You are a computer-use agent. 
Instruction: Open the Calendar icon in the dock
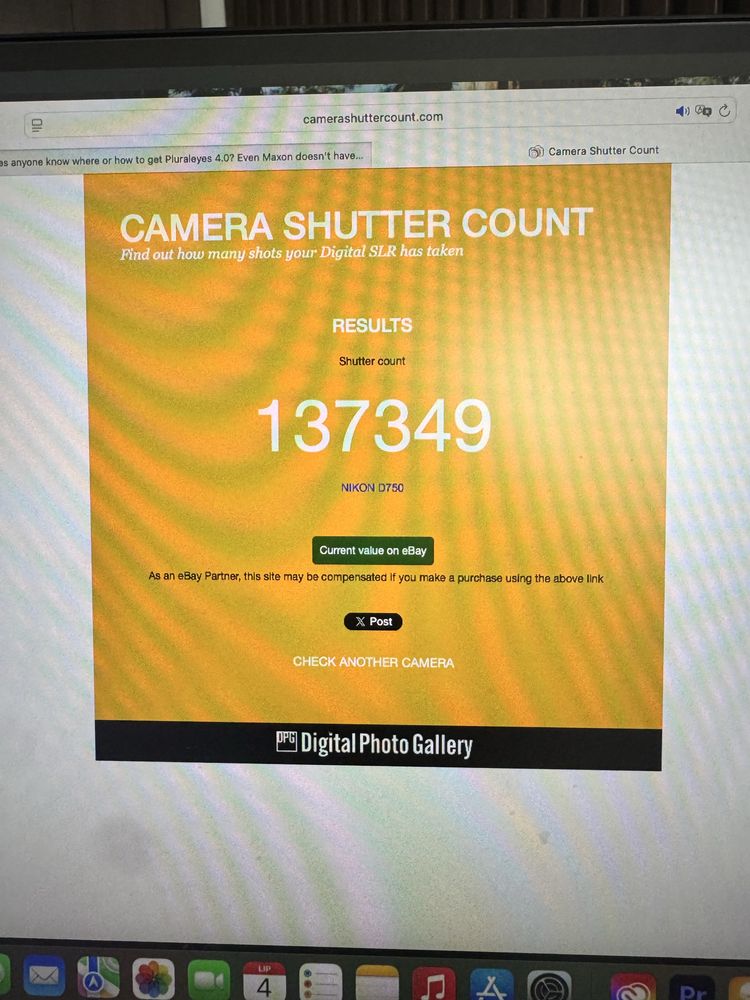click(x=264, y=980)
